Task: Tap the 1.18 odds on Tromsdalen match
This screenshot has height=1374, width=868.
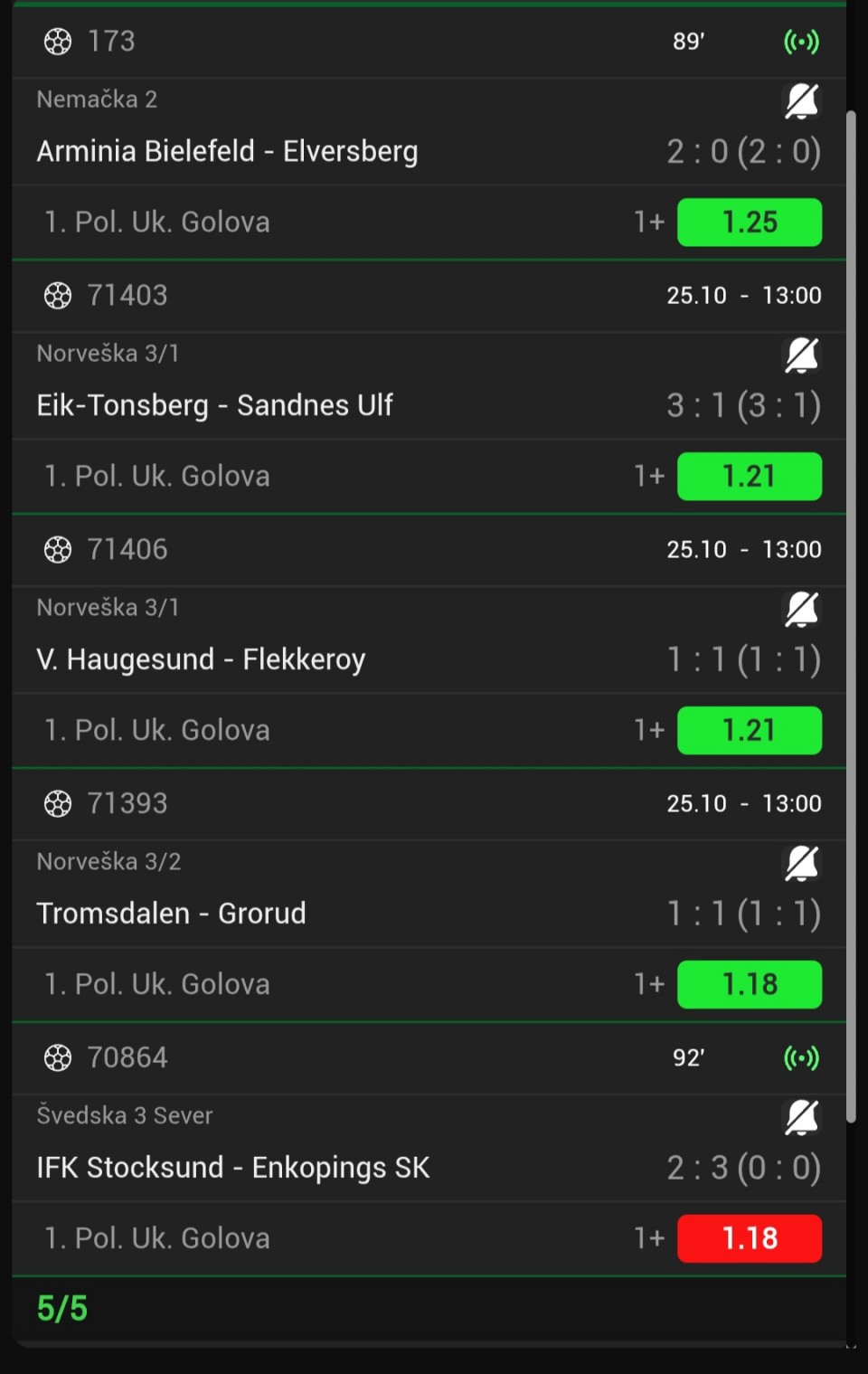Action: pos(750,984)
